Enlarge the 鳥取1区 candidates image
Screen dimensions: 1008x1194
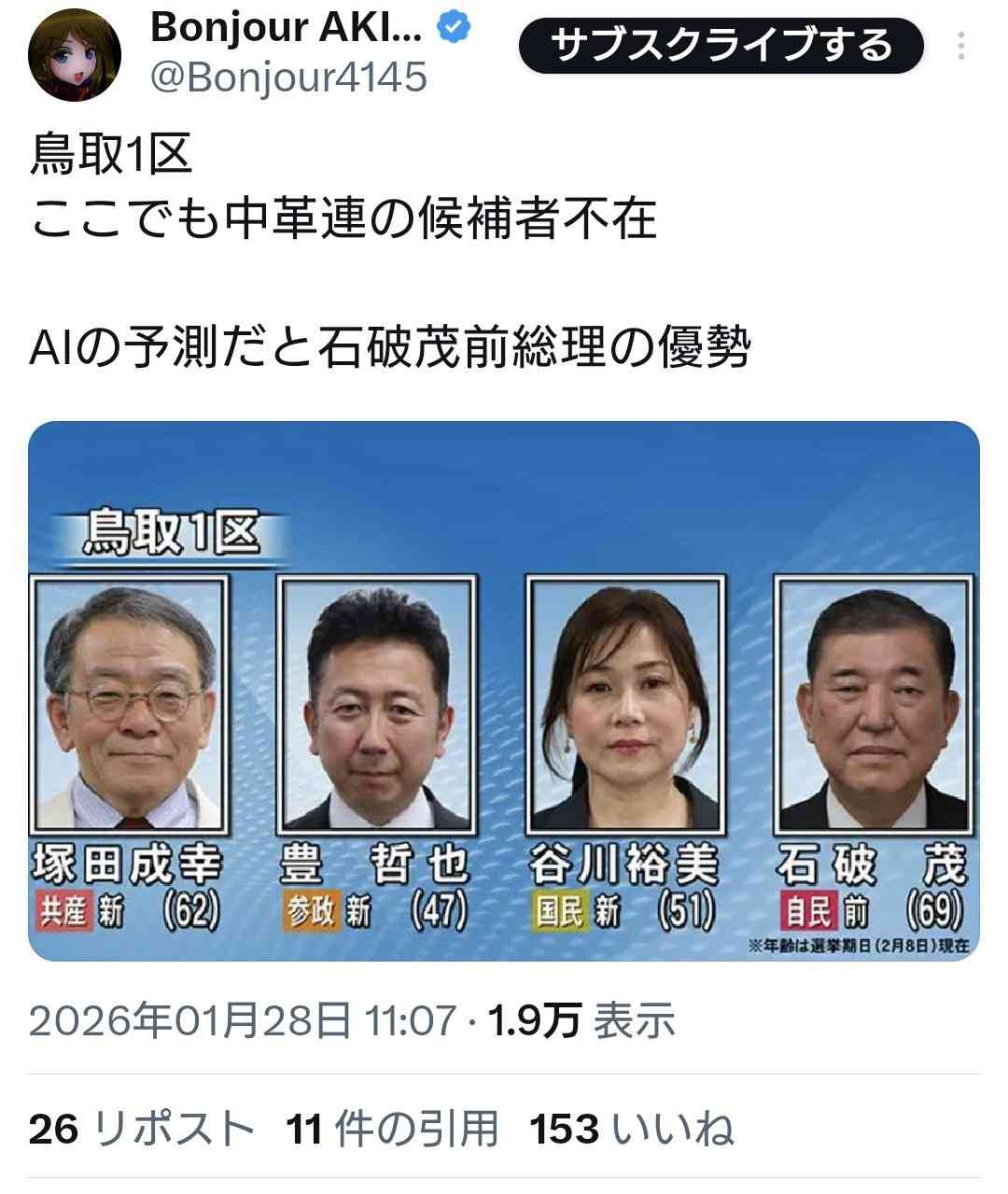tap(504, 691)
